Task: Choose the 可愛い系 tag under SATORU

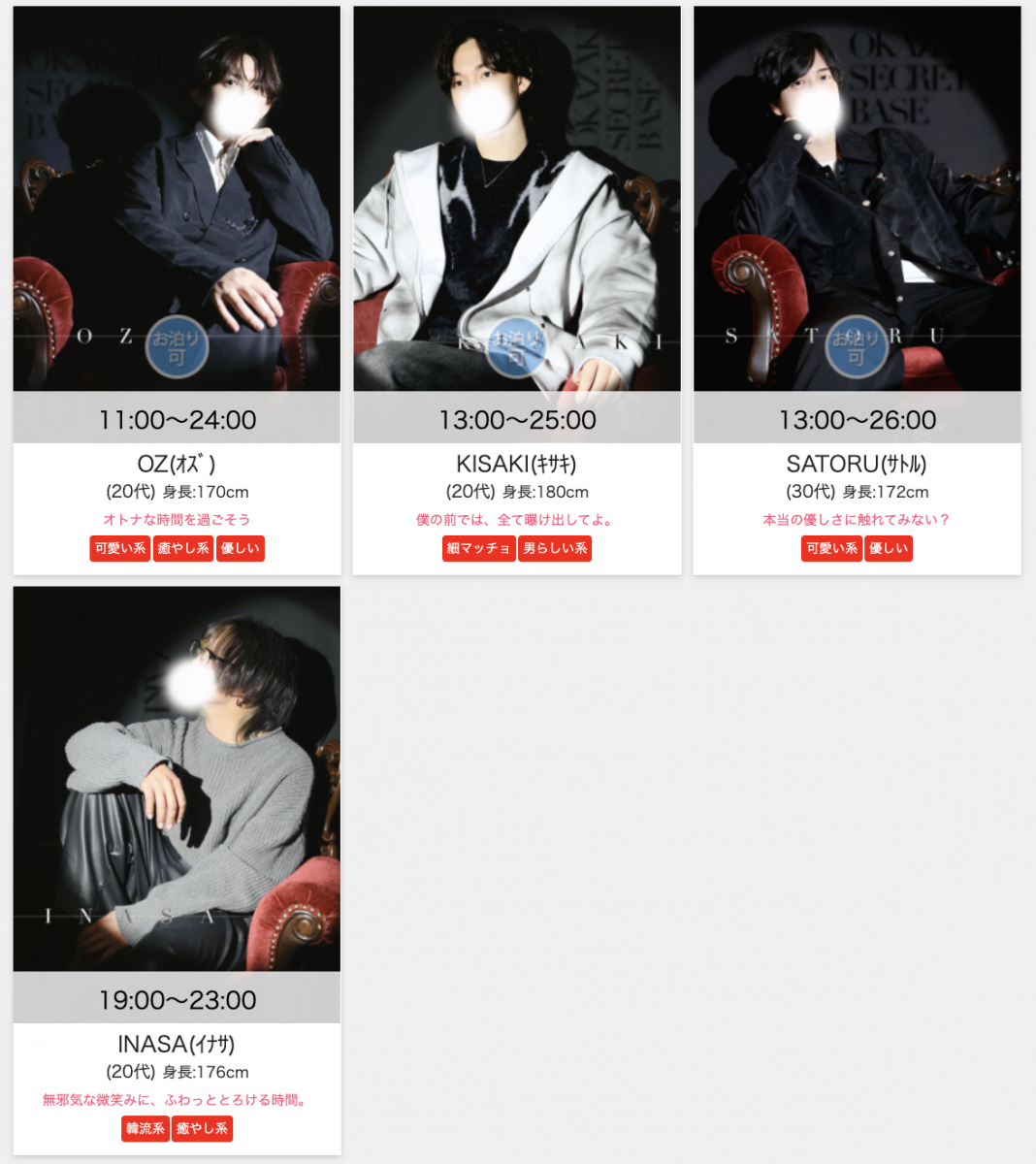Action: coord(832,549)
